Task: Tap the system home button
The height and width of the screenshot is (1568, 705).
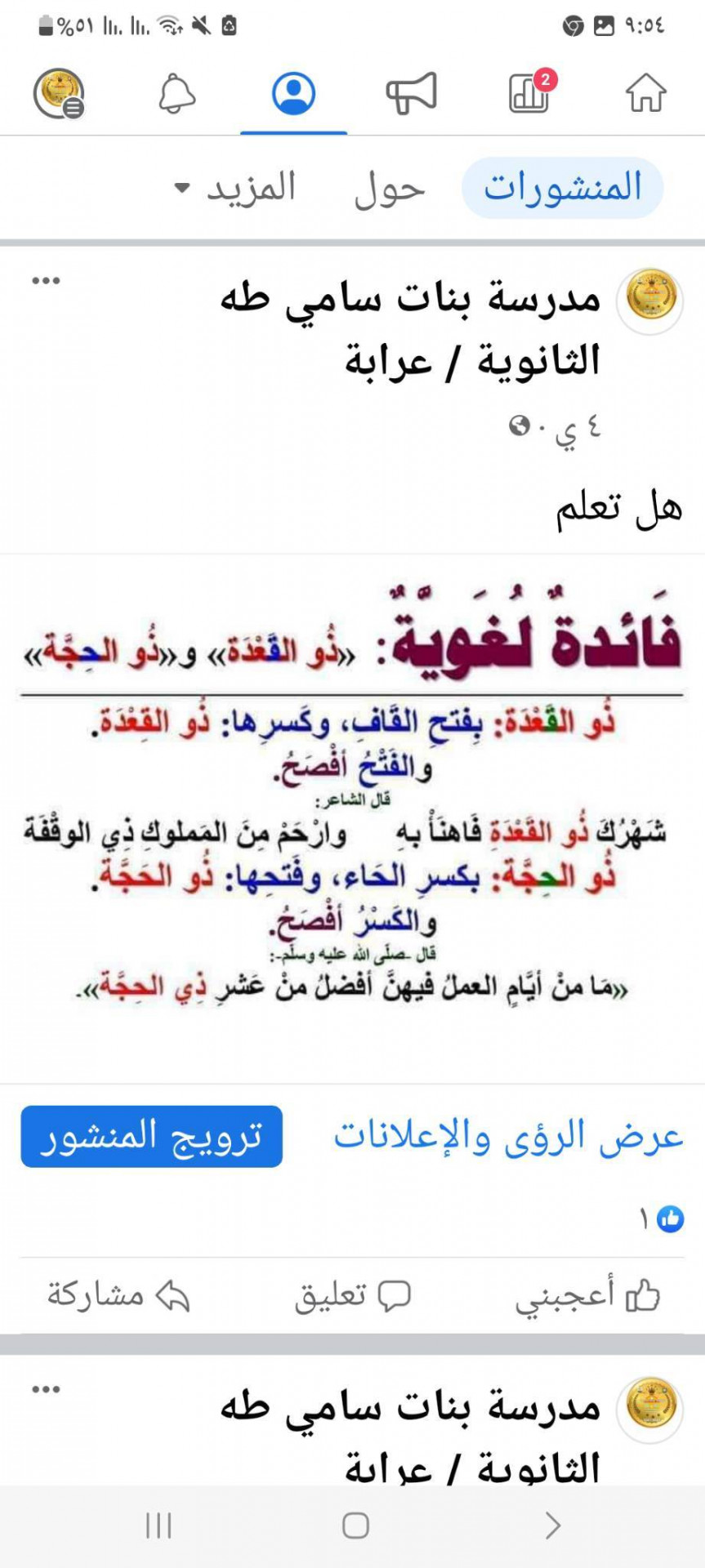Action: point(355,1525)
